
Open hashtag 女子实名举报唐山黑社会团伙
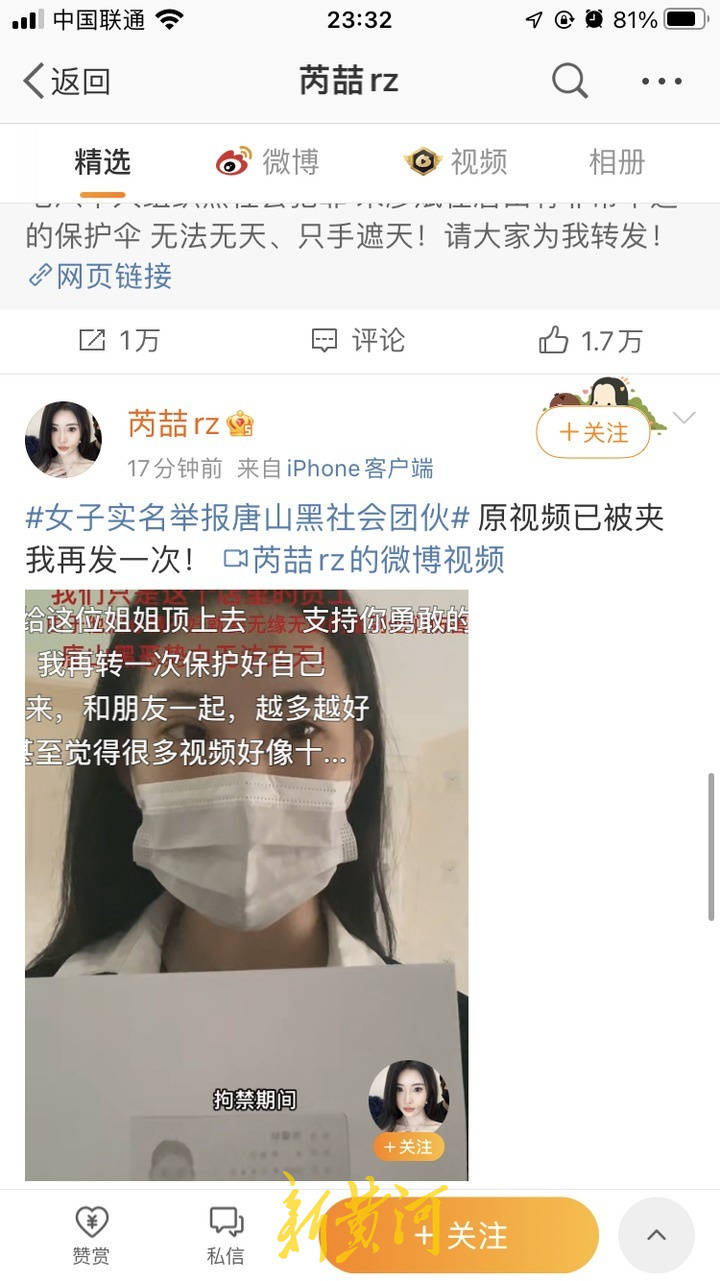point(247,518)
